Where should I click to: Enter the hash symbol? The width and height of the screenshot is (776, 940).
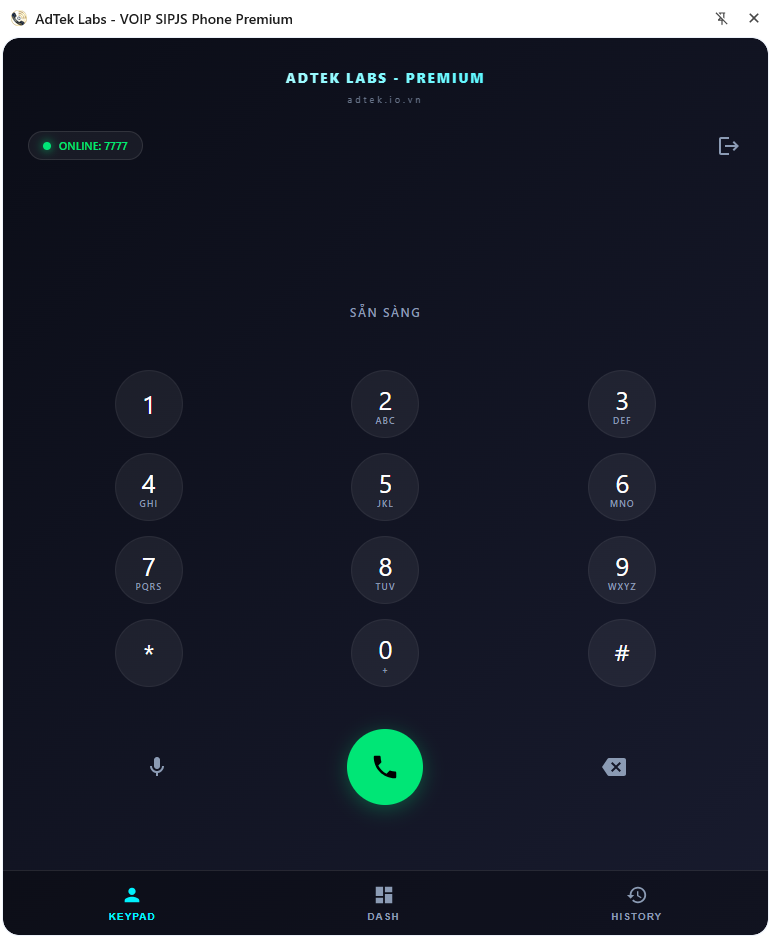(621, 654)
